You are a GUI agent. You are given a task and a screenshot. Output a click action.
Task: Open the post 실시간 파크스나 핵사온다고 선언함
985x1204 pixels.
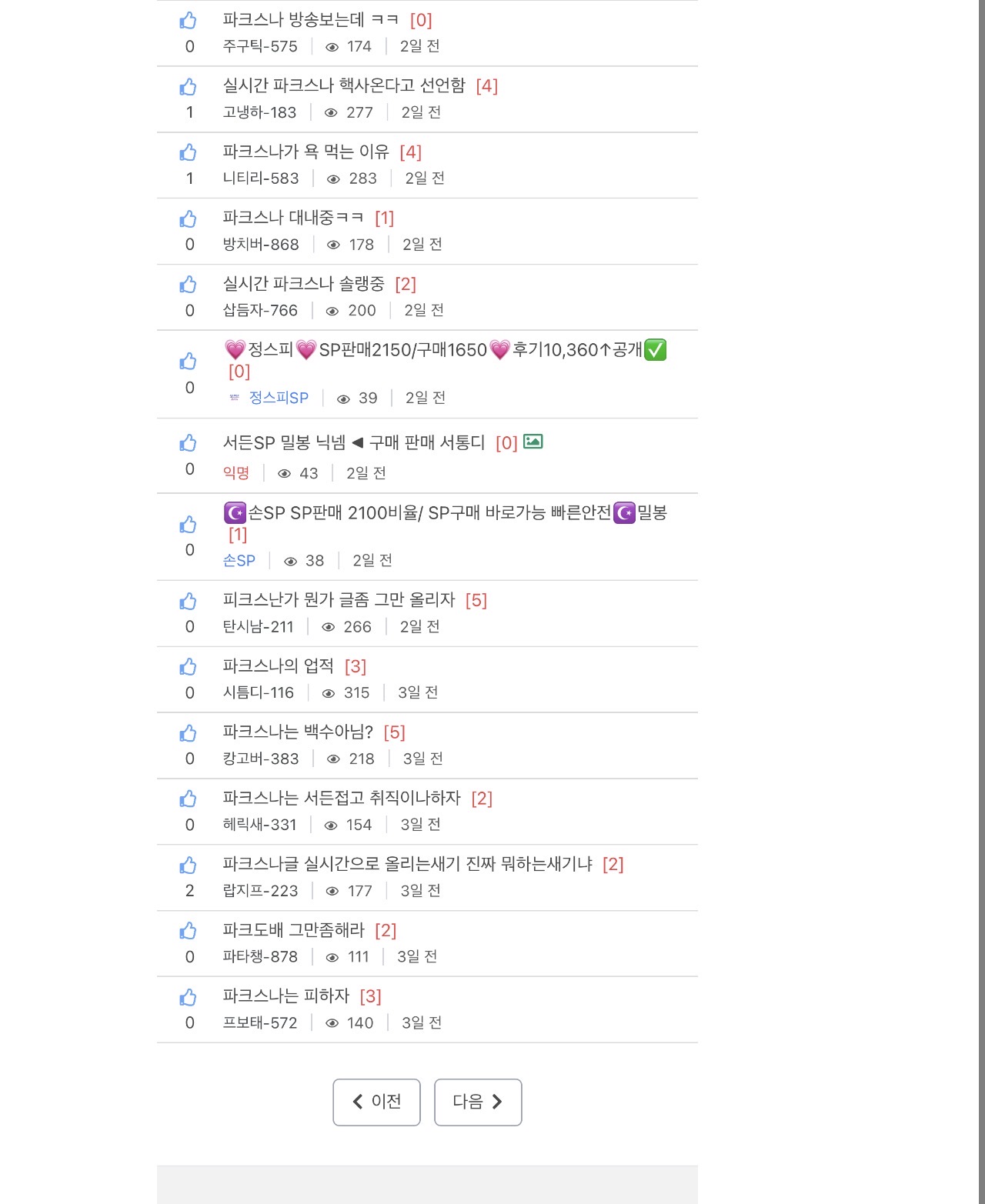tap(344, 85)
